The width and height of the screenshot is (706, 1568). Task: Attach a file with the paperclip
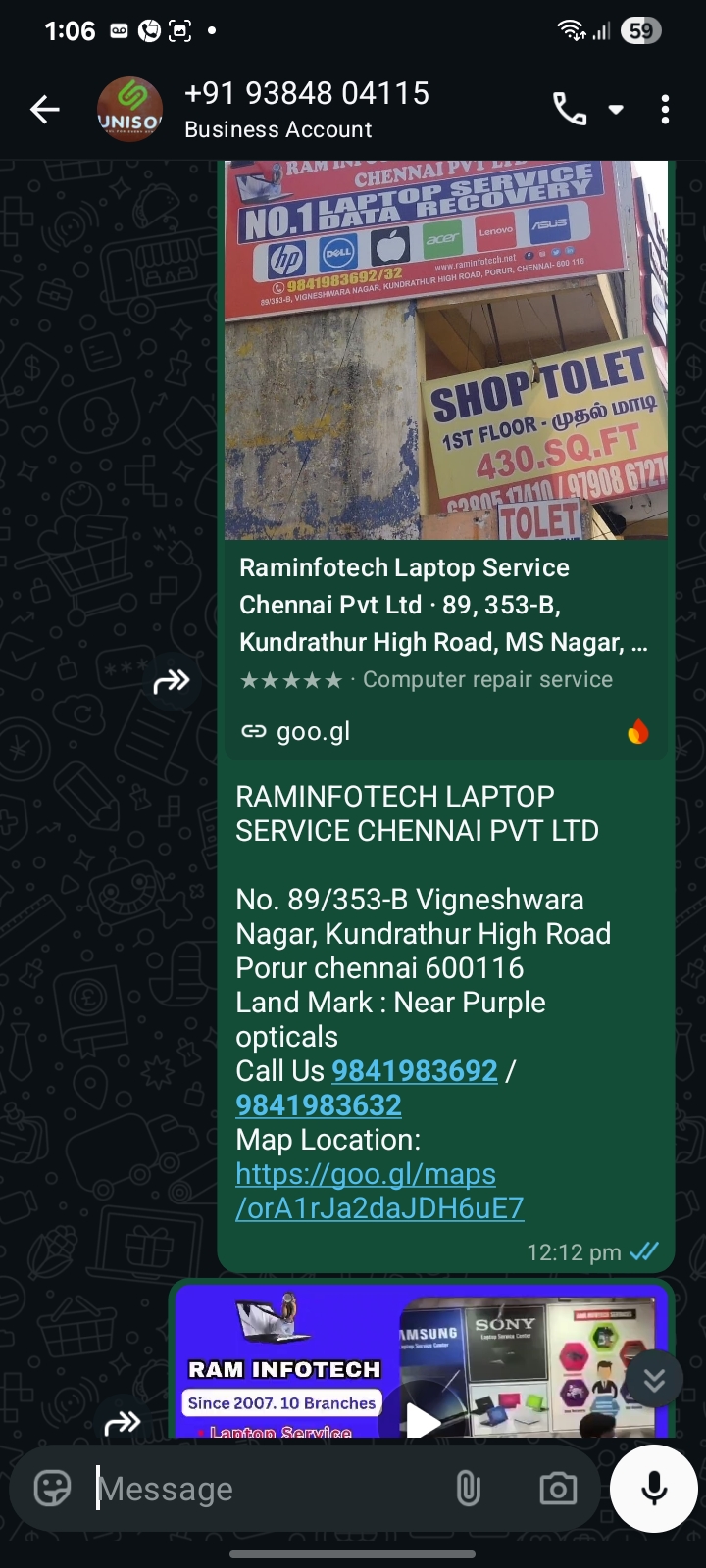469,1489
